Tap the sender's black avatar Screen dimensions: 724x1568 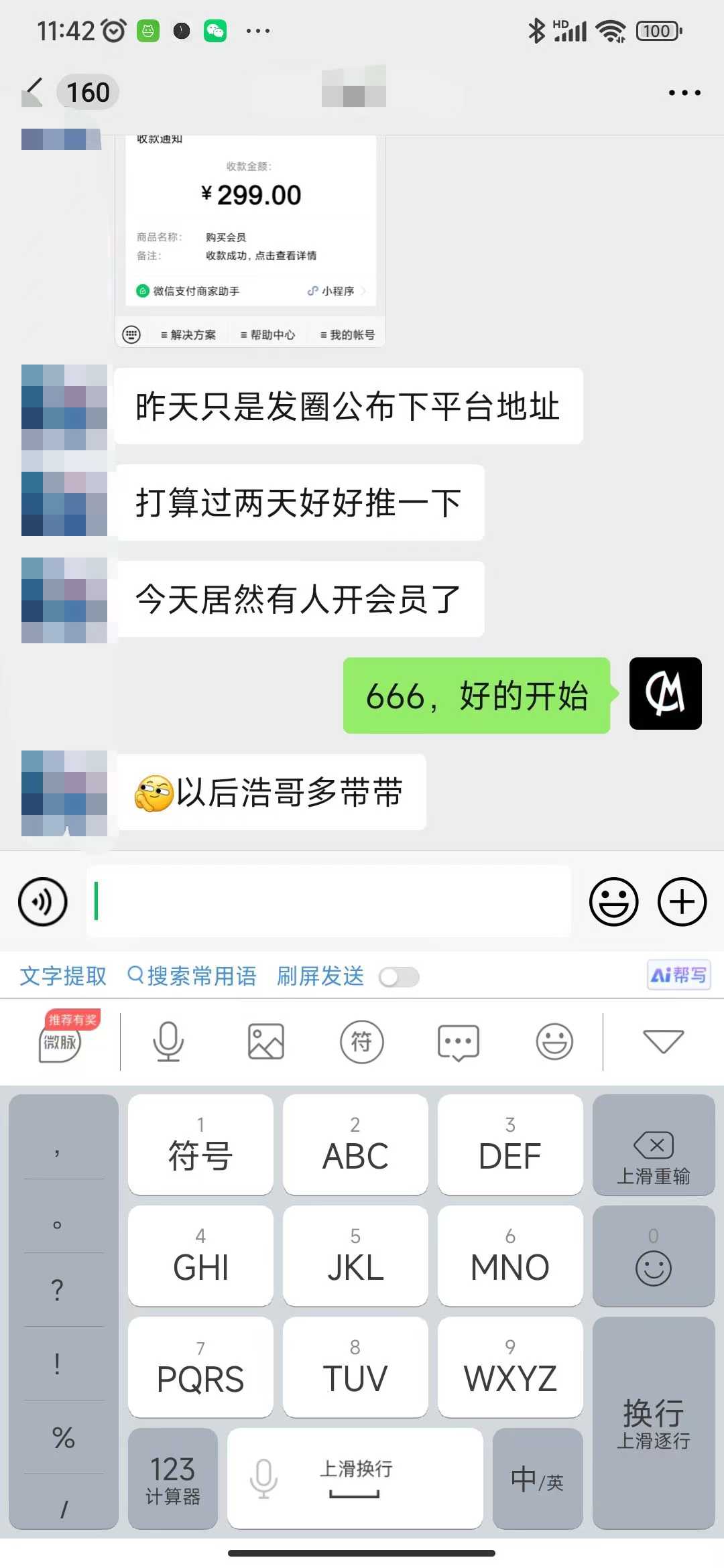point(665,694)
